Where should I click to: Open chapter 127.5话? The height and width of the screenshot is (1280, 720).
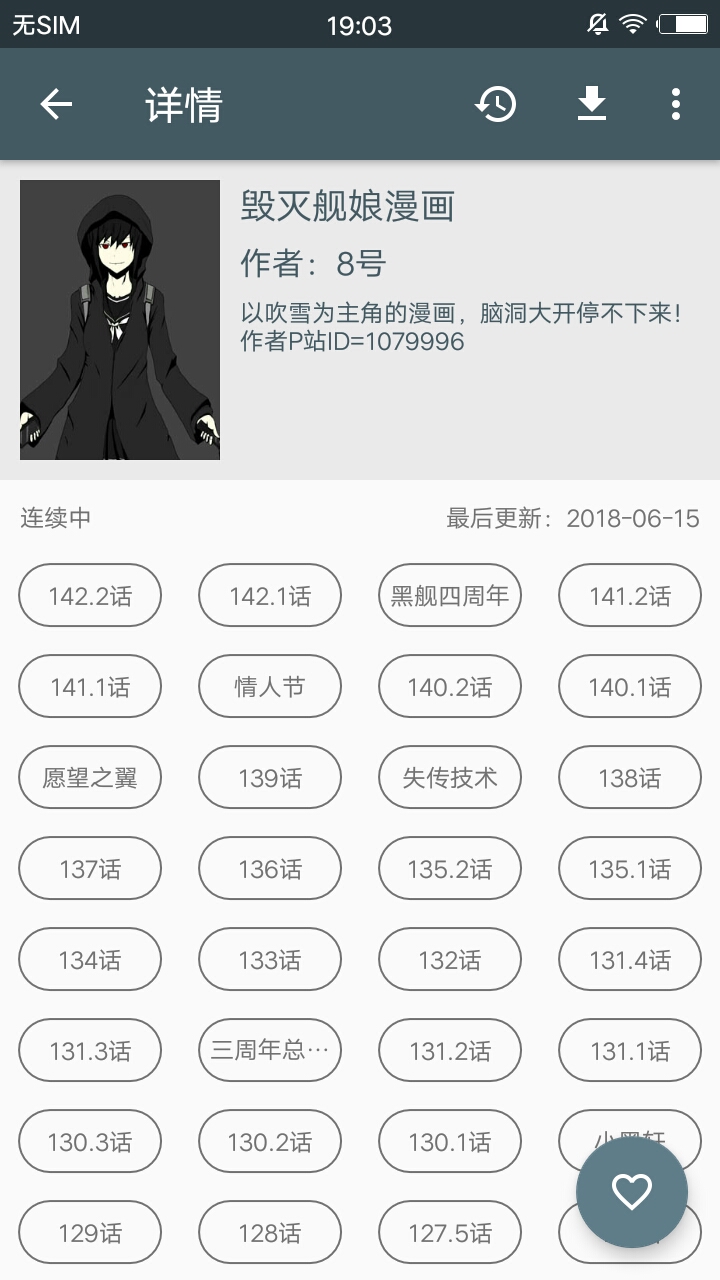450,1233
